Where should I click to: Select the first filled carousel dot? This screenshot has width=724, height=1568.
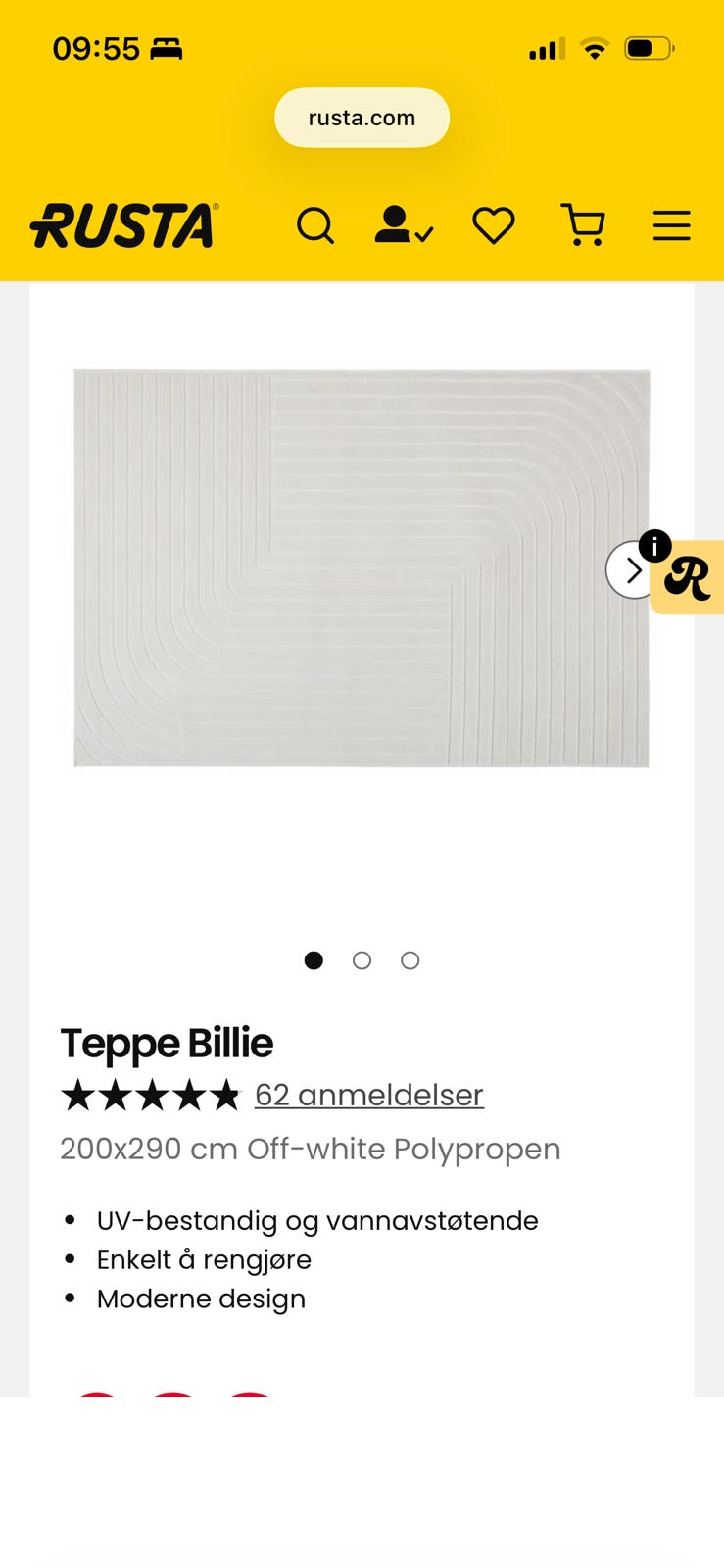[314, 960]
